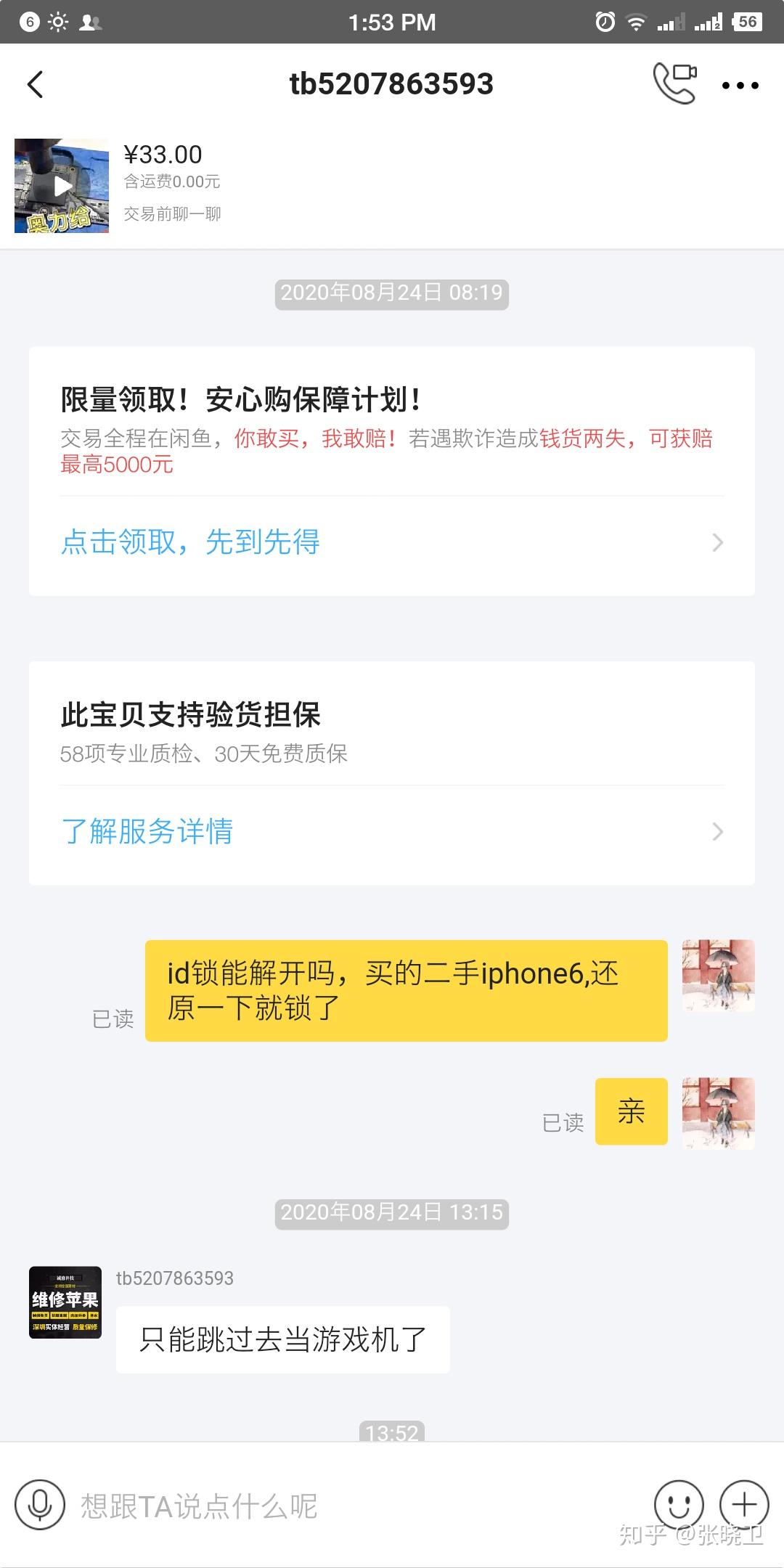784x1568 pixels.
Task: Tap the voice input microphone icon
Action: coord(40,1505)
